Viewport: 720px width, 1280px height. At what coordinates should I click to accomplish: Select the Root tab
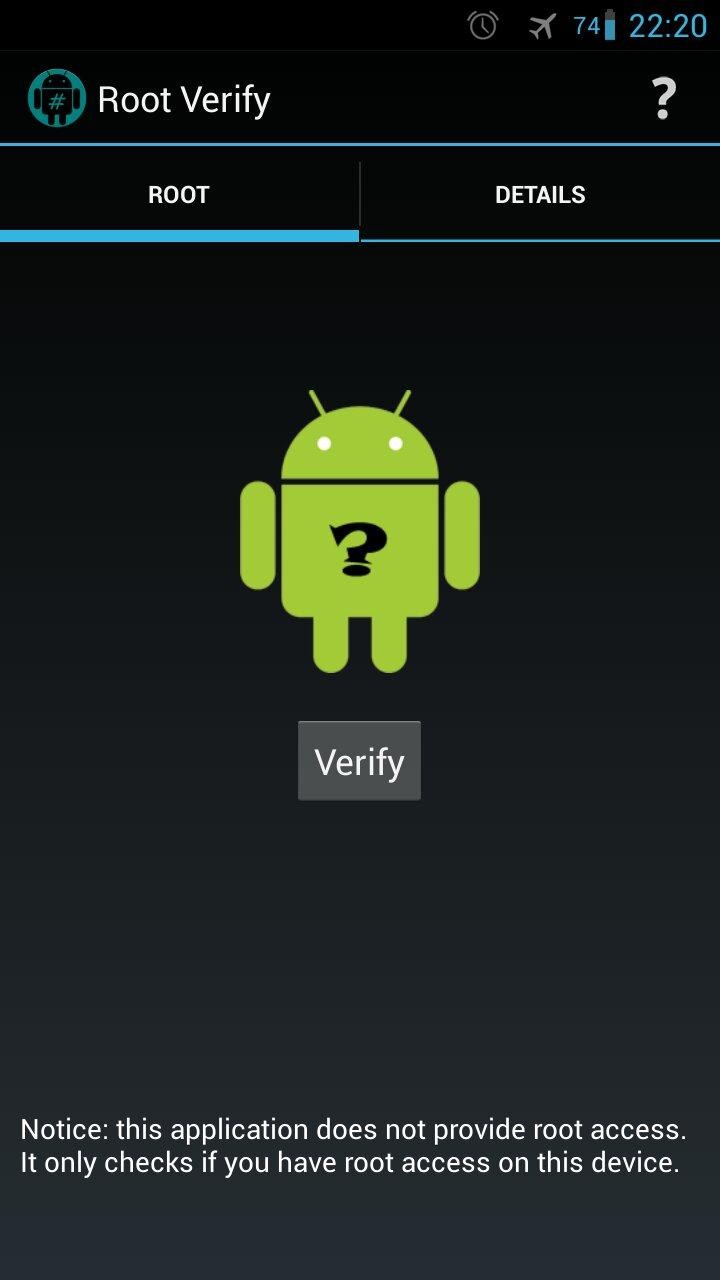pyautogui.click(x=179, y=195)
